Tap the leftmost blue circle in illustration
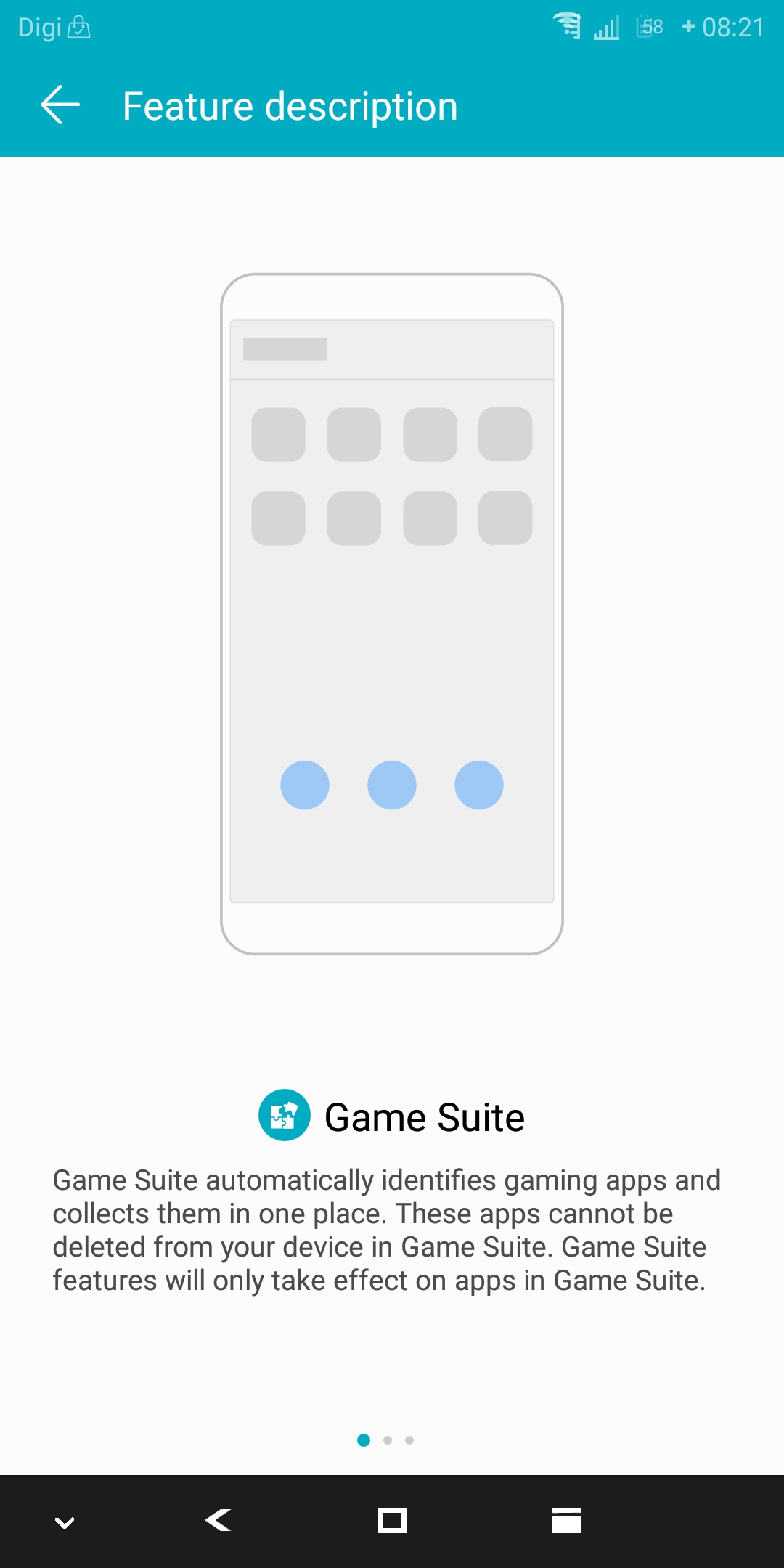Screen dimensions: 784x1568 (304, 784)
